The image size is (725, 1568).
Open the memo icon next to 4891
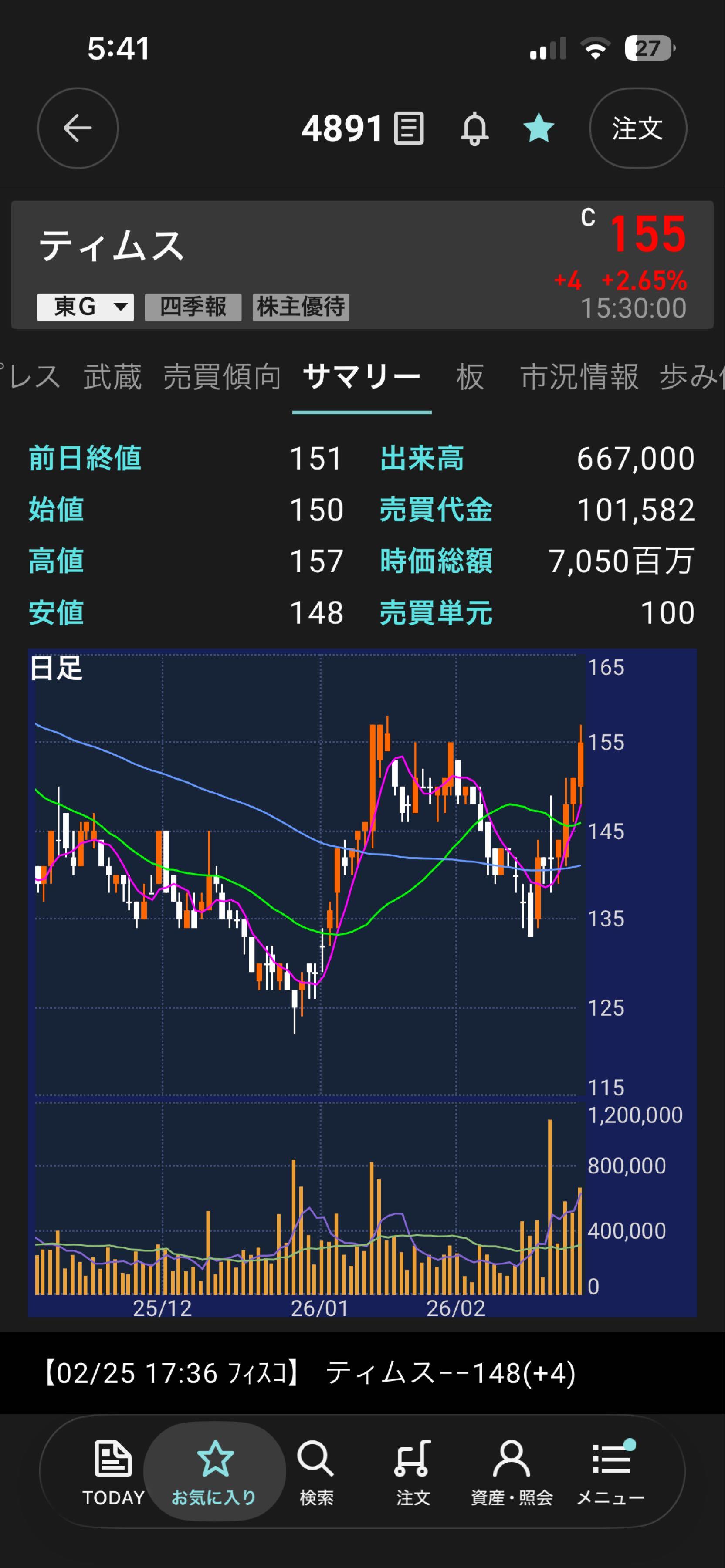[409, 128]
